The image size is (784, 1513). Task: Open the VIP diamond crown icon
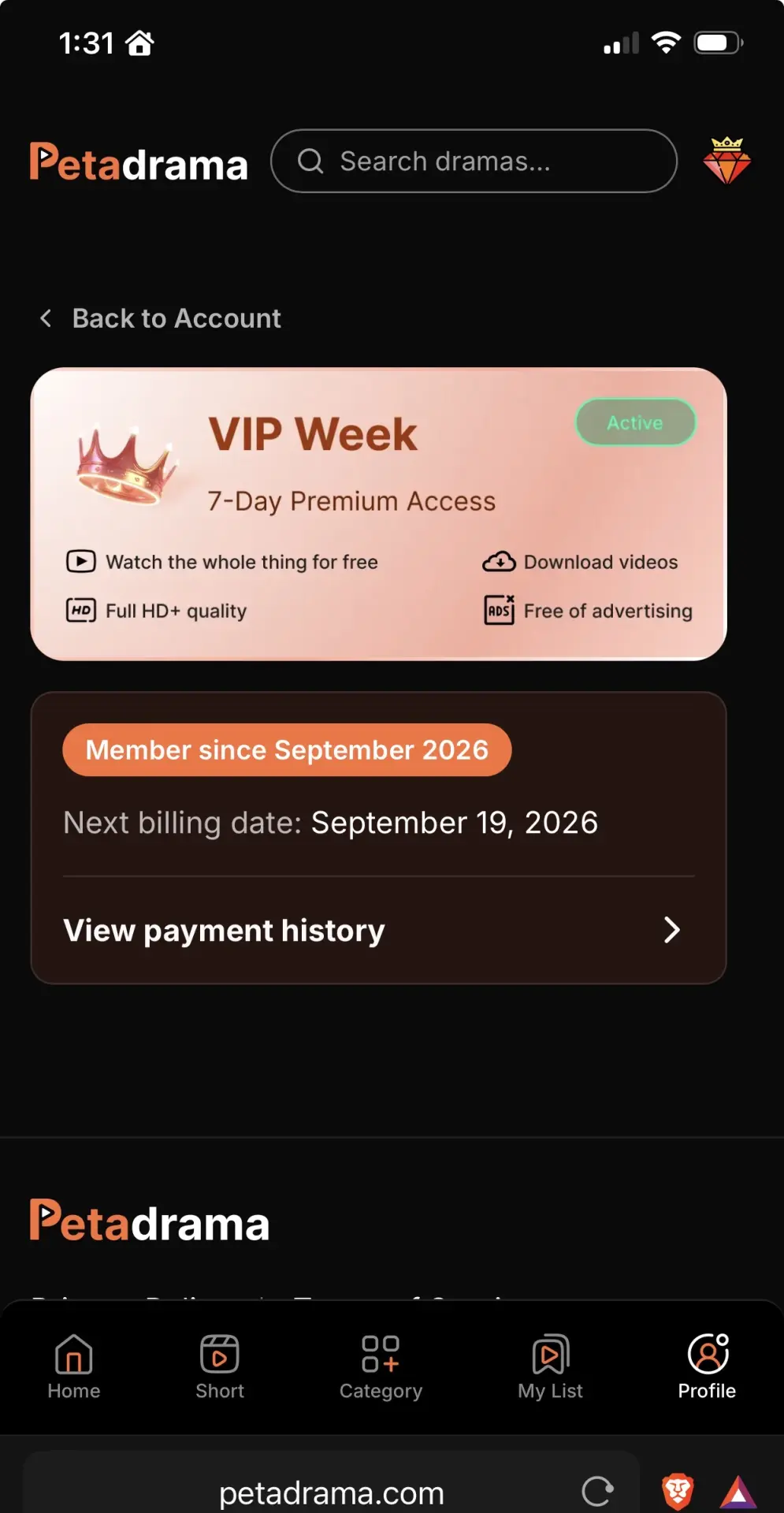tap(726, 161)
